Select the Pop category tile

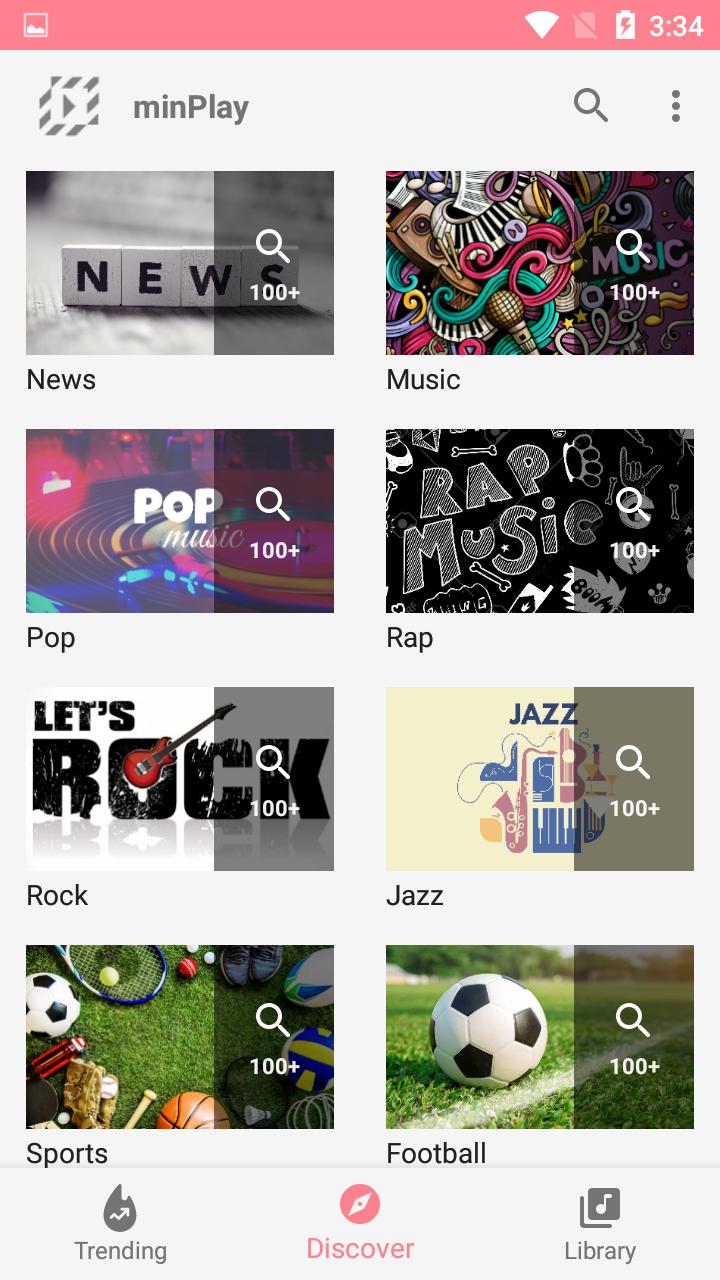180,521
